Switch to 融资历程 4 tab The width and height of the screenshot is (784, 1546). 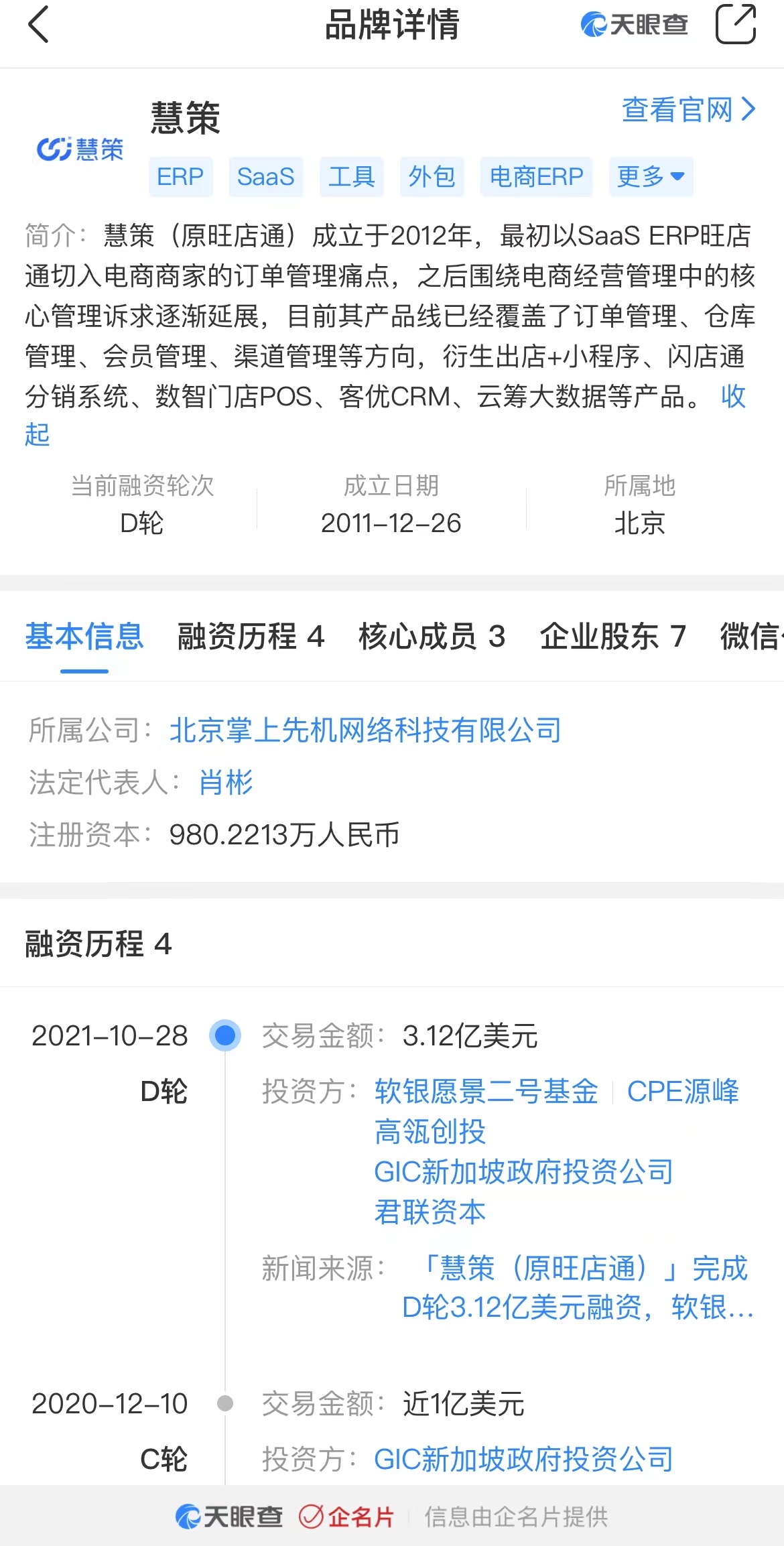coord(251,637)
